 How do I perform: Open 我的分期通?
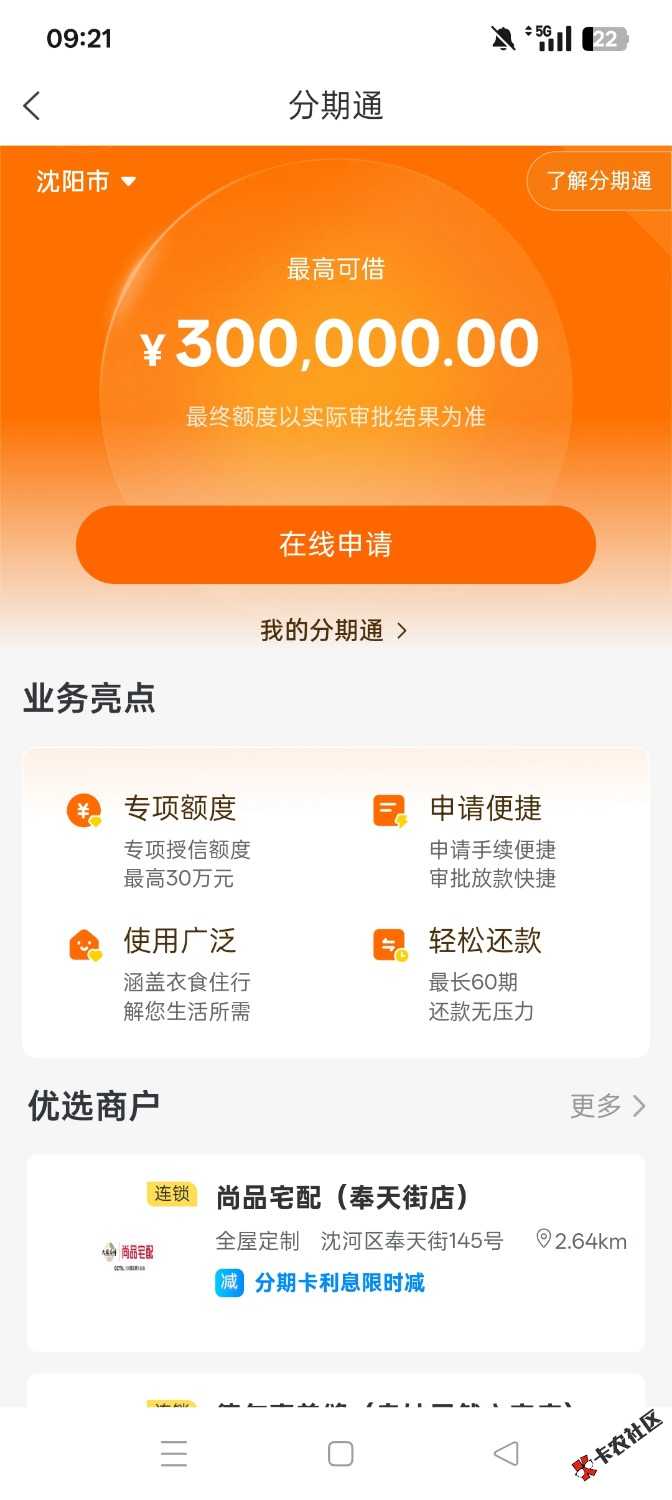coord(334,631)
